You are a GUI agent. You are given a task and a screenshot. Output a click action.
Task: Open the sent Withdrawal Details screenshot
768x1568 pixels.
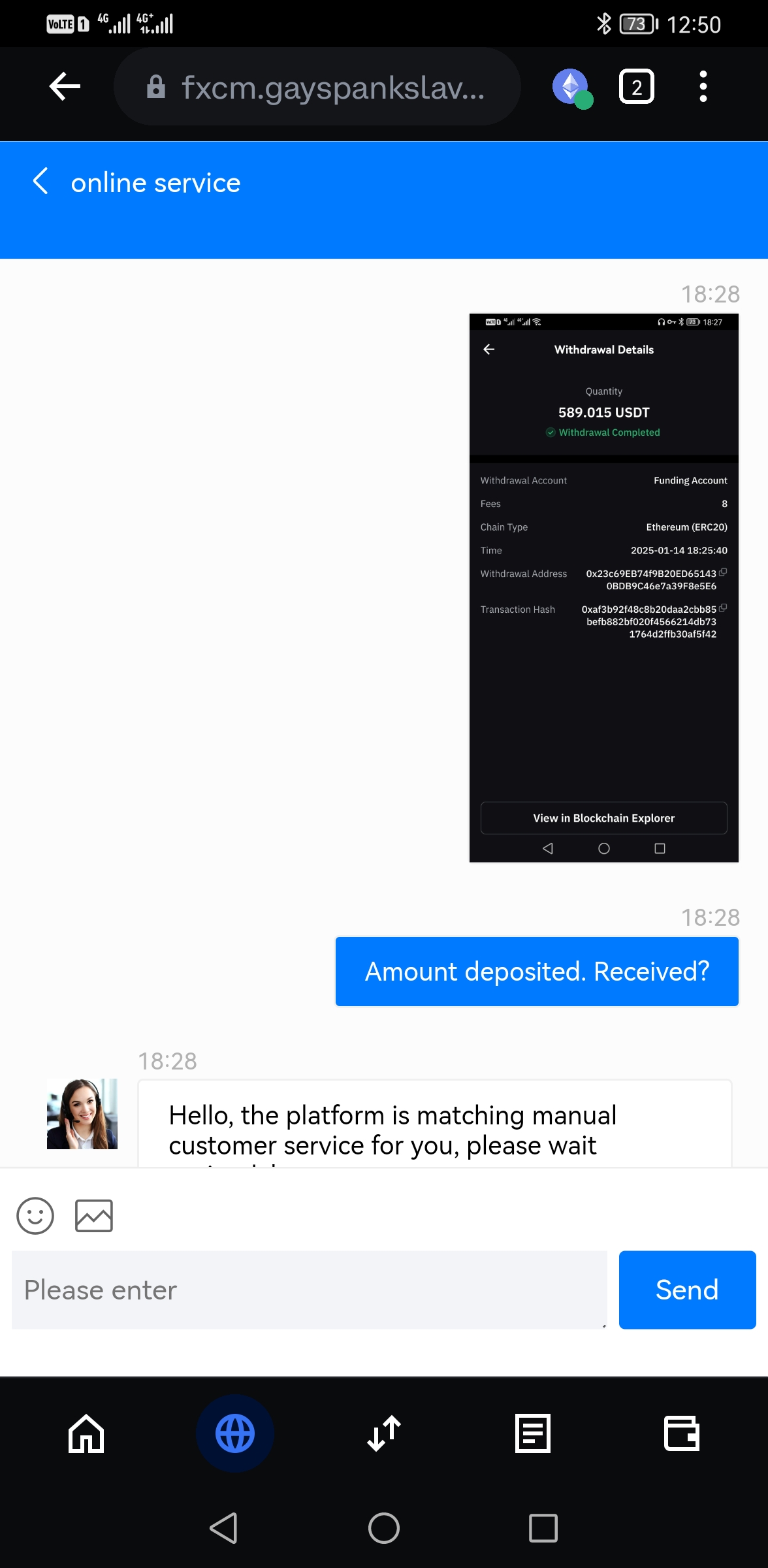tap(603, 588)
